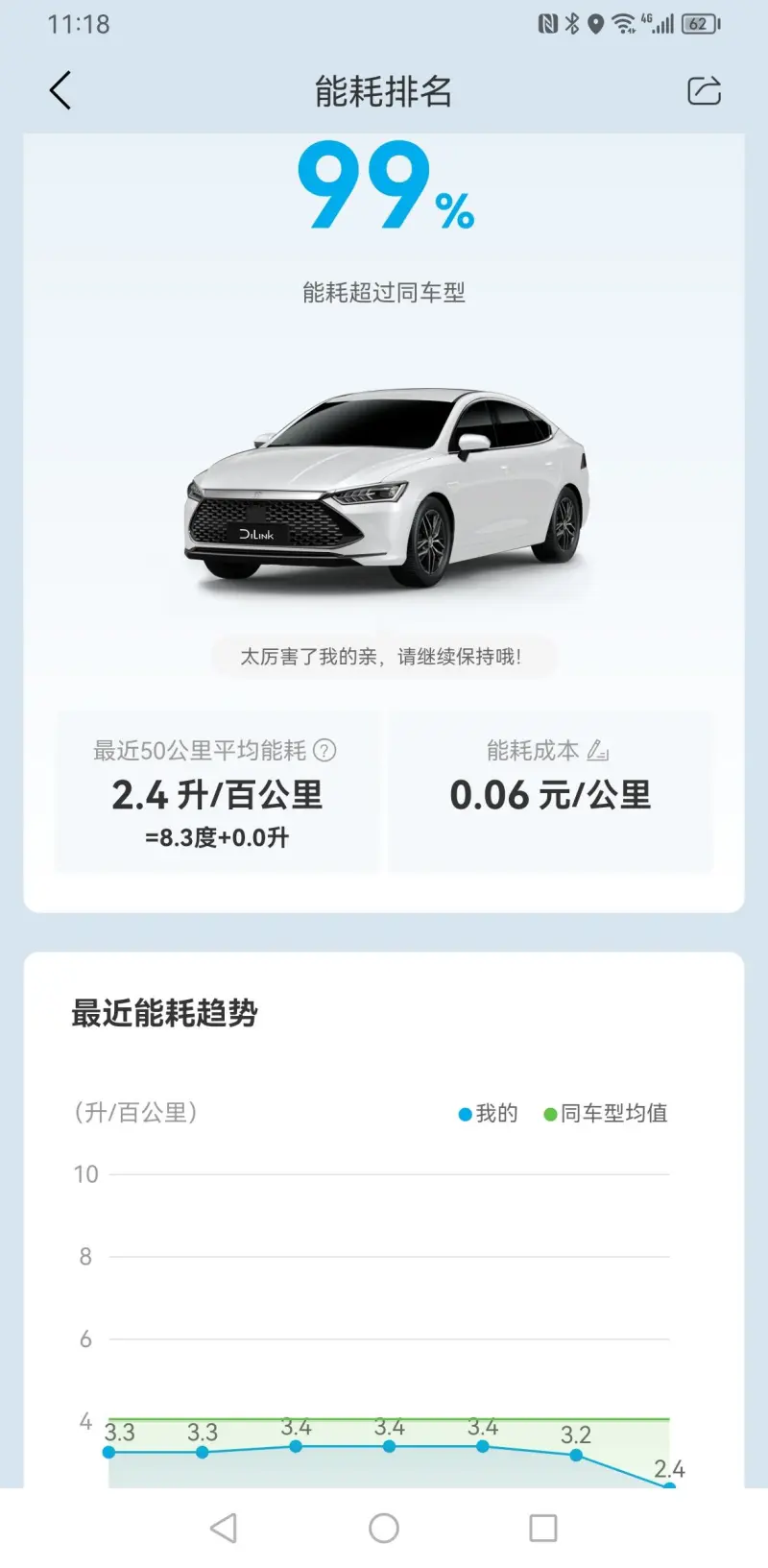Open recent apps from the navigation bar
Viewport: 768px width, 1568px height.
[x=543, y=1528]
